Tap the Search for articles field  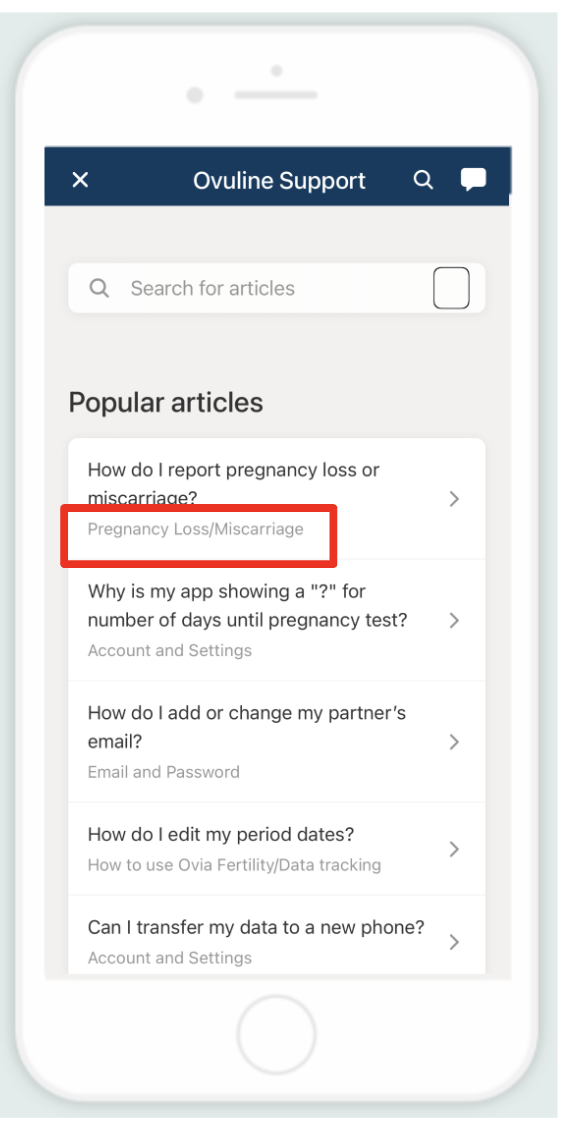coord(277,288)
